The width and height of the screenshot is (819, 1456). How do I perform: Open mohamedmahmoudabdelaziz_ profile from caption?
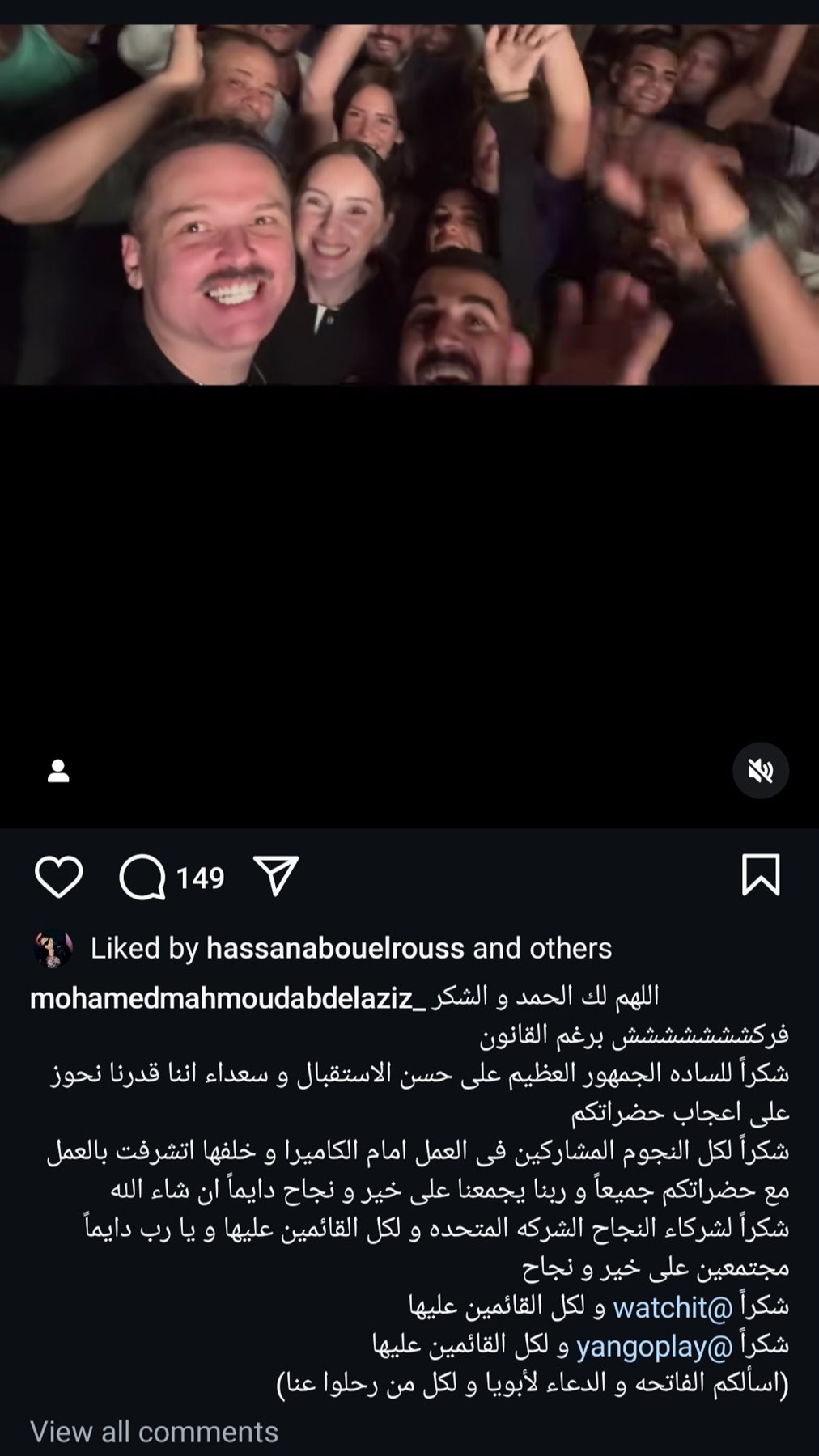click(227, 998)
